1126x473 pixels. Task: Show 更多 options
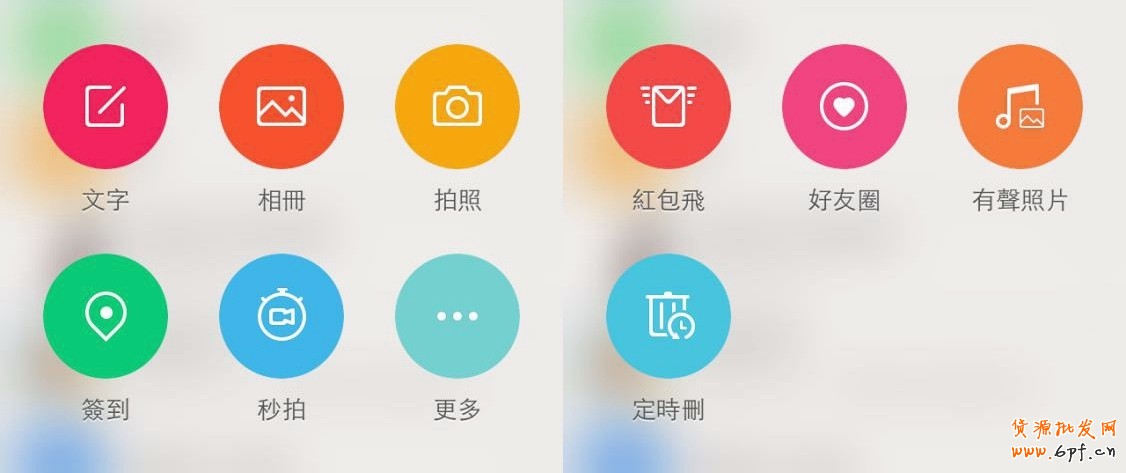(457, 316)
